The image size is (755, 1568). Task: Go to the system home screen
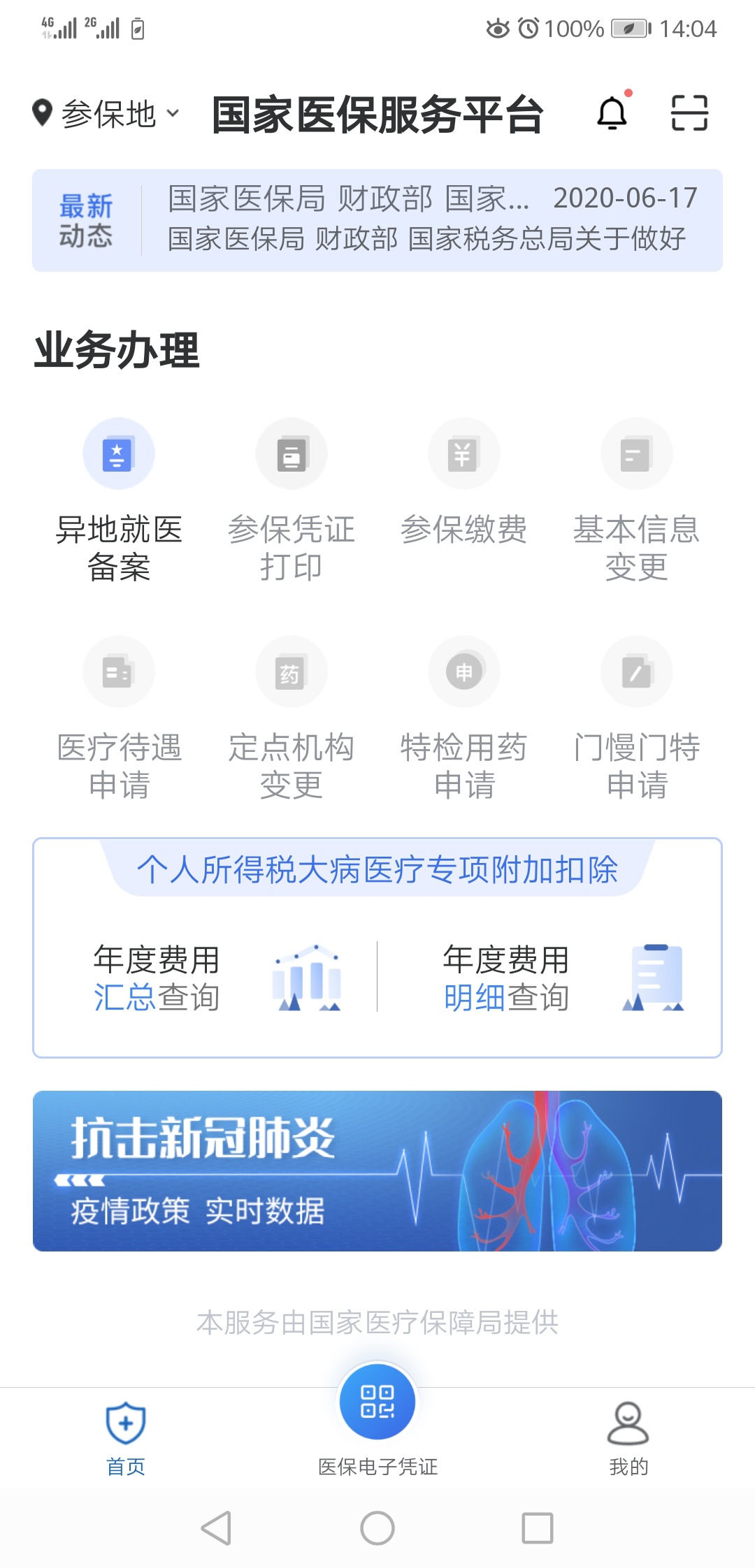point(377,1528)
